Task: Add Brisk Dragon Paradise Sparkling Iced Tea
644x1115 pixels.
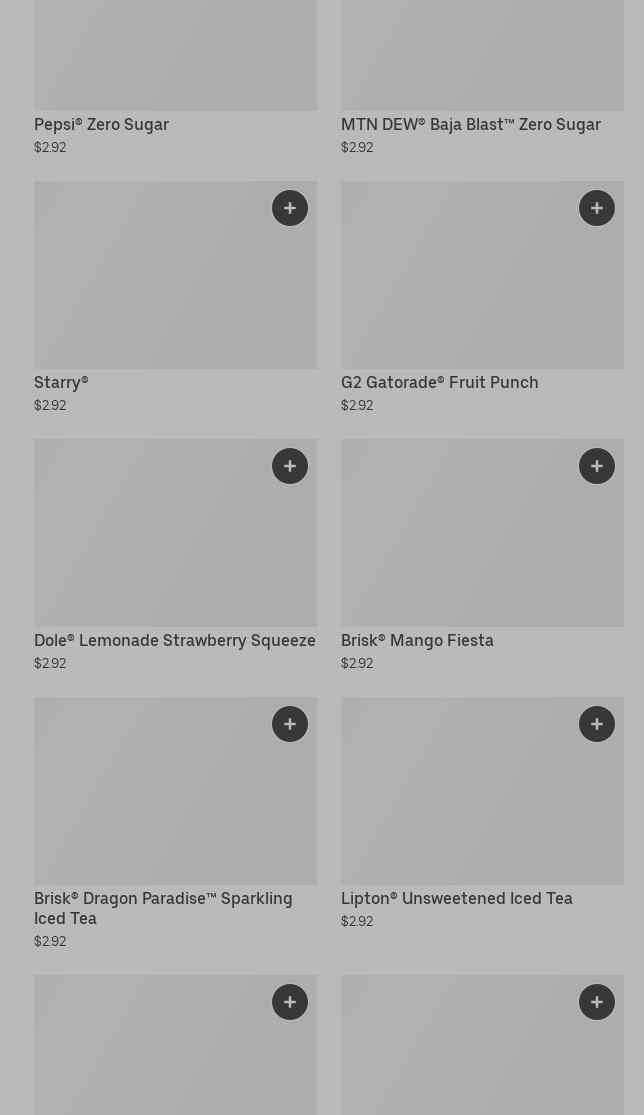Action: click(290, 725)
